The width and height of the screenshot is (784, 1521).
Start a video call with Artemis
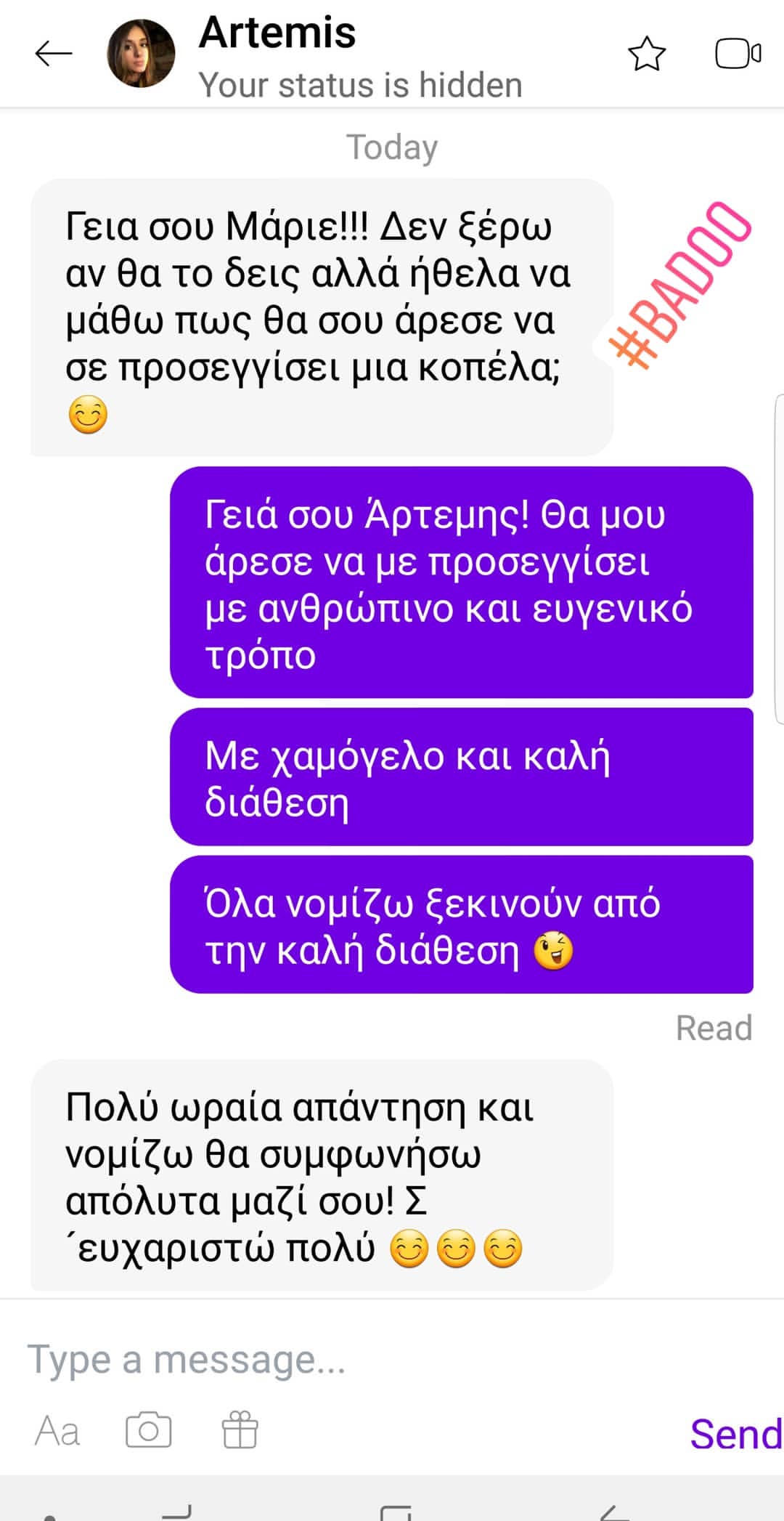pyautogui.click(x=738, y=54)
